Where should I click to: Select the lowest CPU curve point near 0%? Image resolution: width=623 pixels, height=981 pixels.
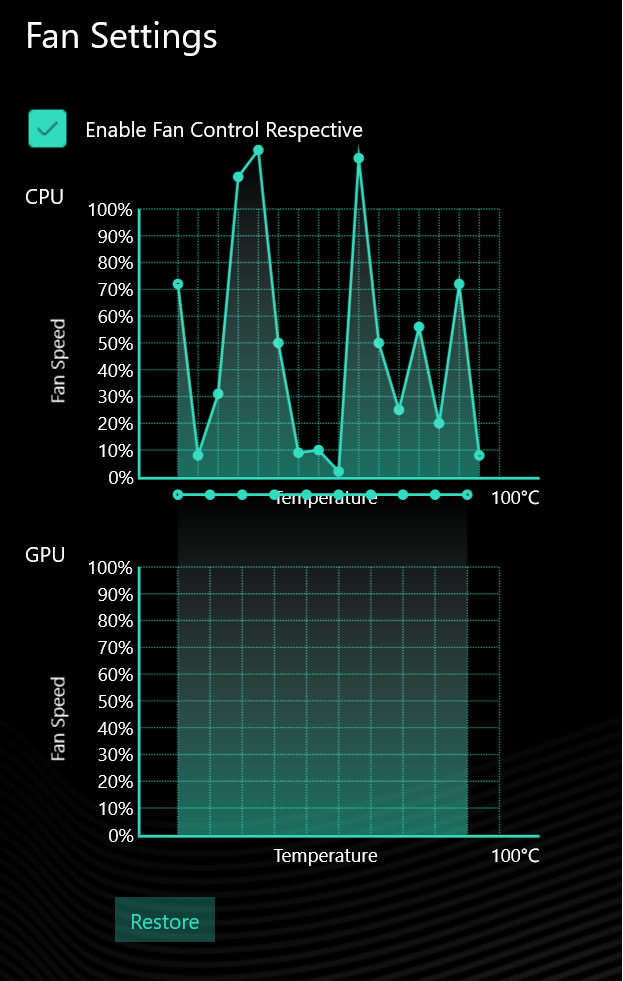[x=339, y=471]
